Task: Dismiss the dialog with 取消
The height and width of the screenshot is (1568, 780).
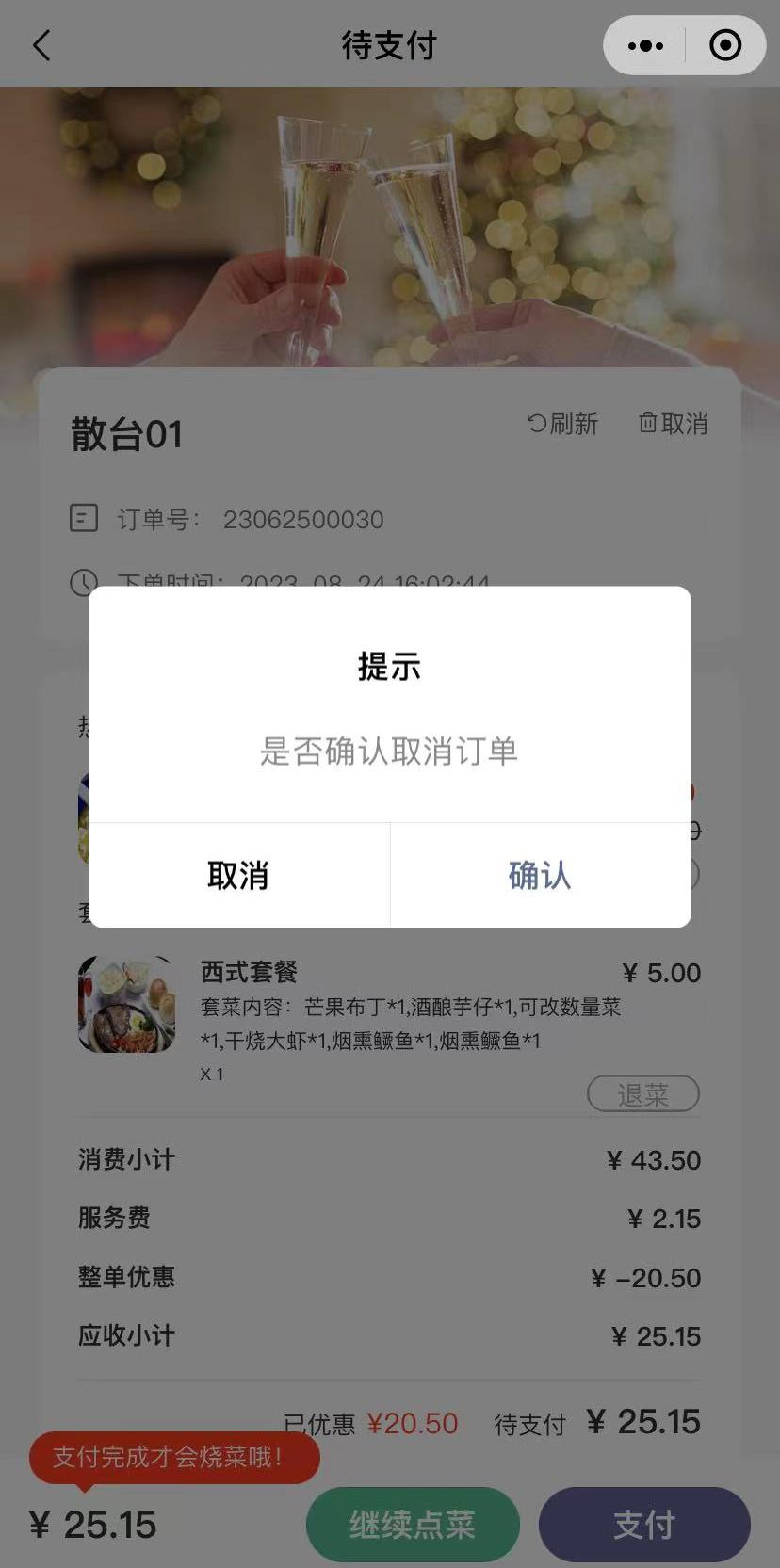Action: pos(238,875)
